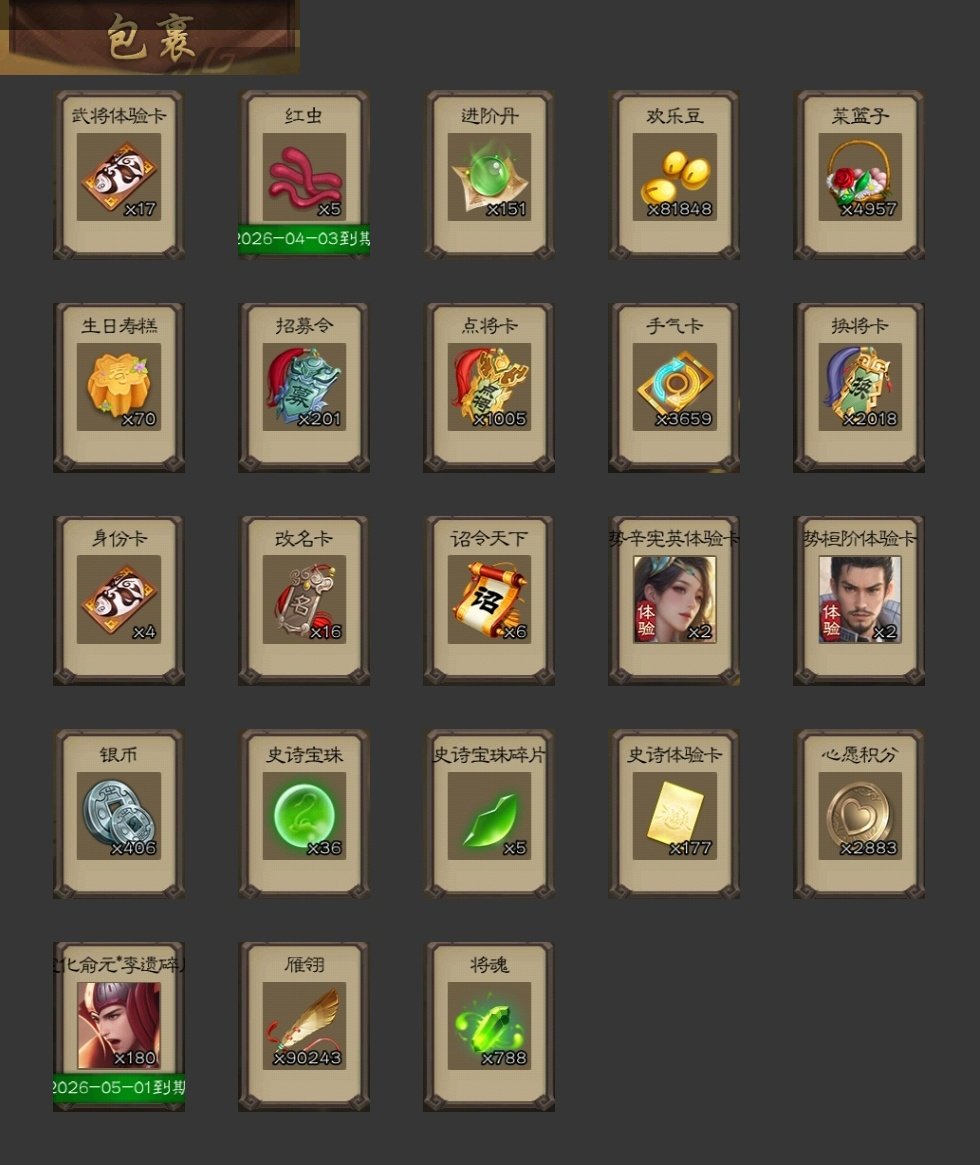Open the 菜篮子 item
This screenshot has width=980, height=1165.
859,177
